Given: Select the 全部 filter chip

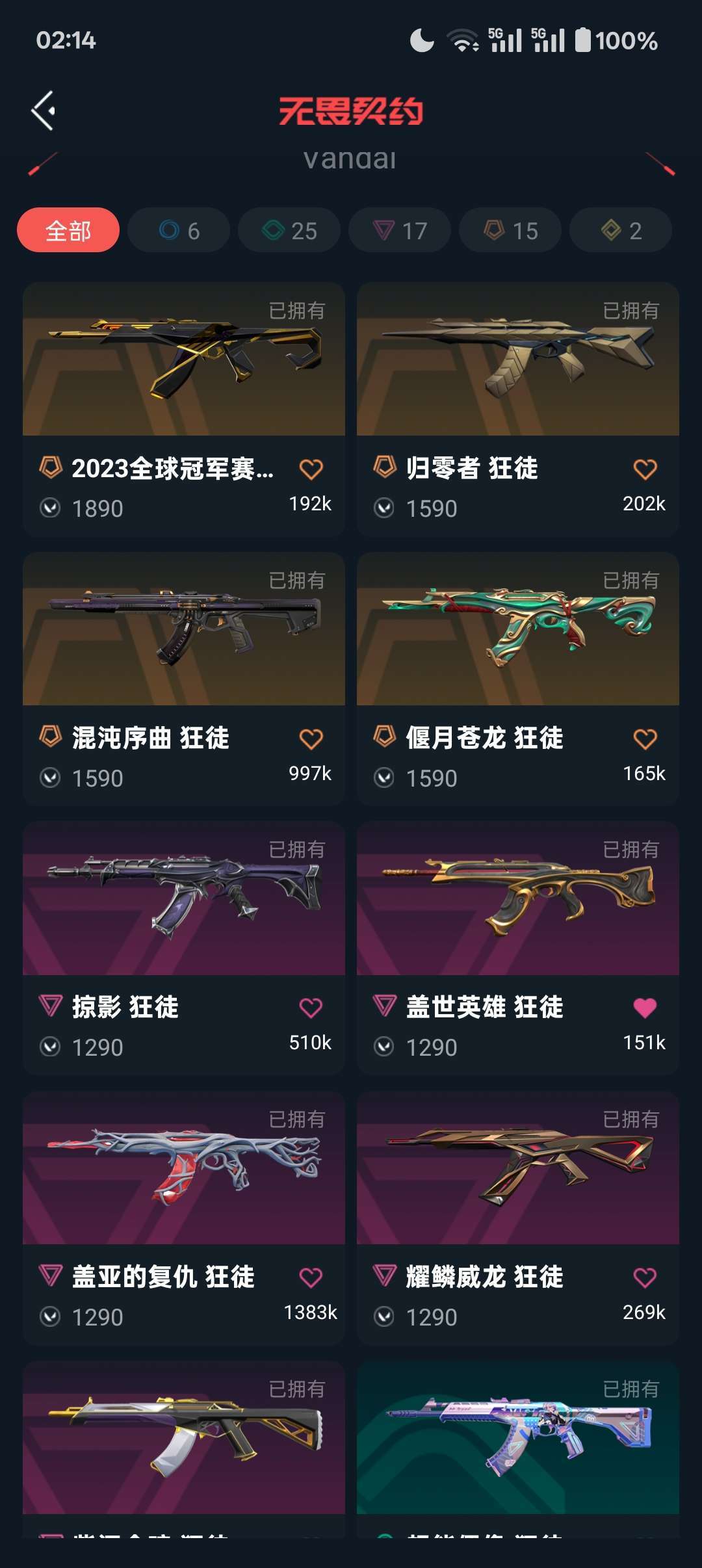Looking at the screenshot, I should 68,230.
